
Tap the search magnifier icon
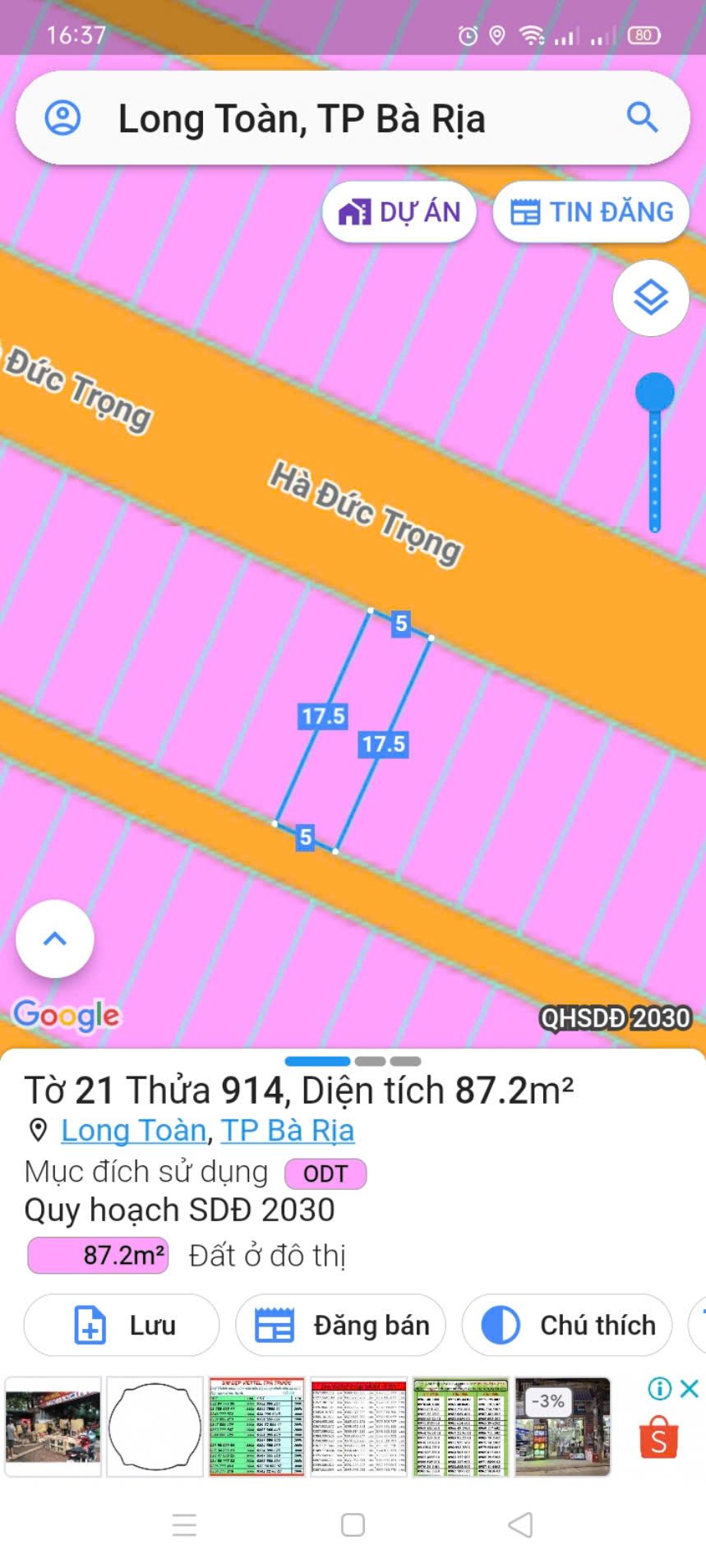tap(642, 118)
